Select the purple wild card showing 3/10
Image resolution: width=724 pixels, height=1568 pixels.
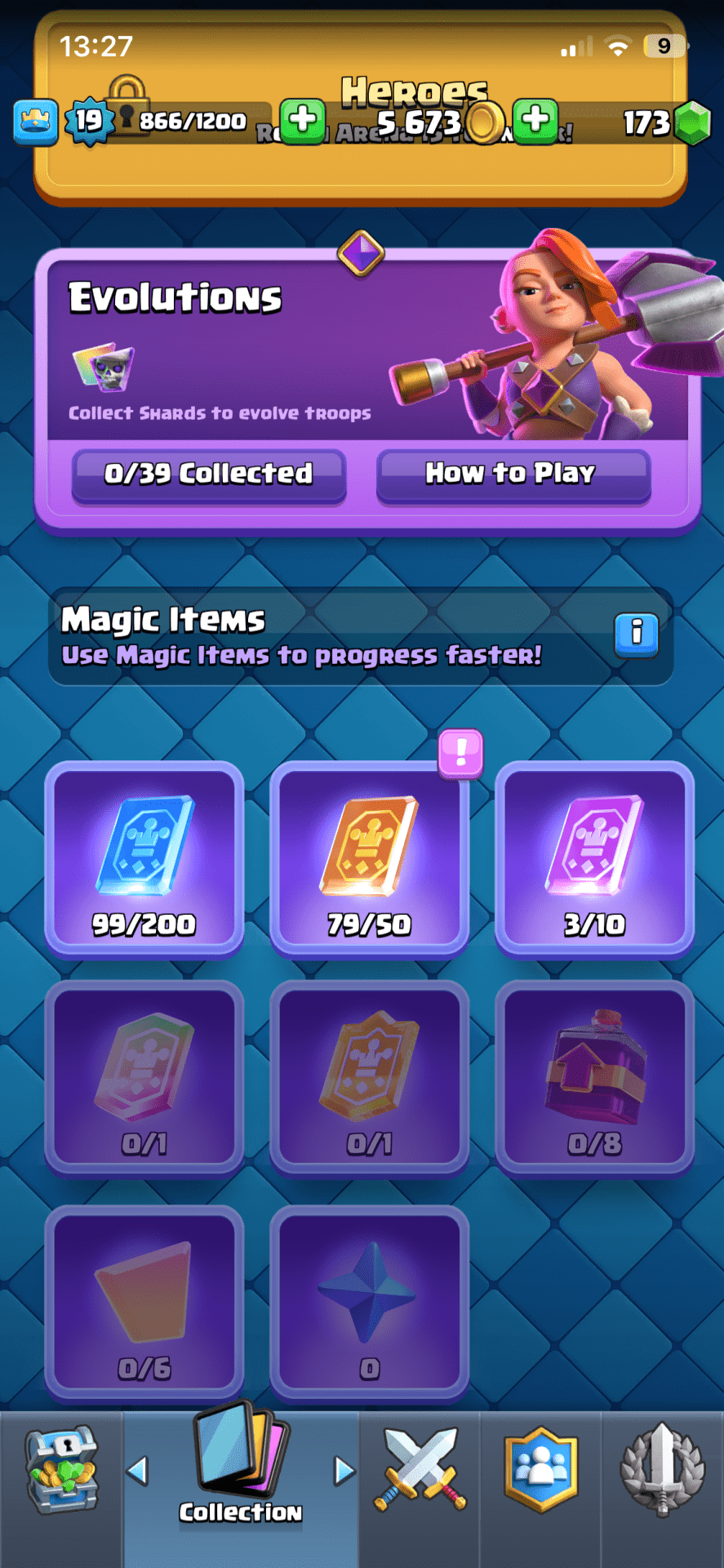(x=594, y=858)
